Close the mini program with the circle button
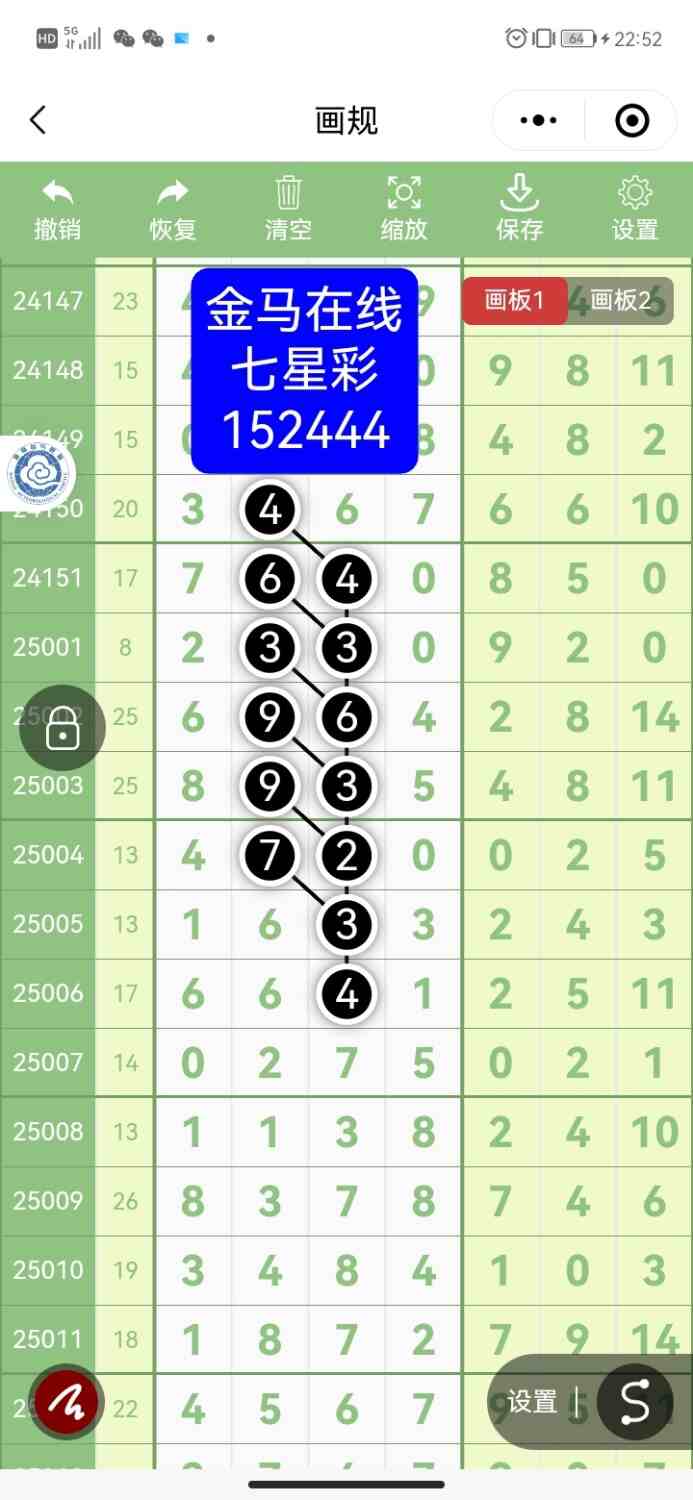 (x=632, y=121)
